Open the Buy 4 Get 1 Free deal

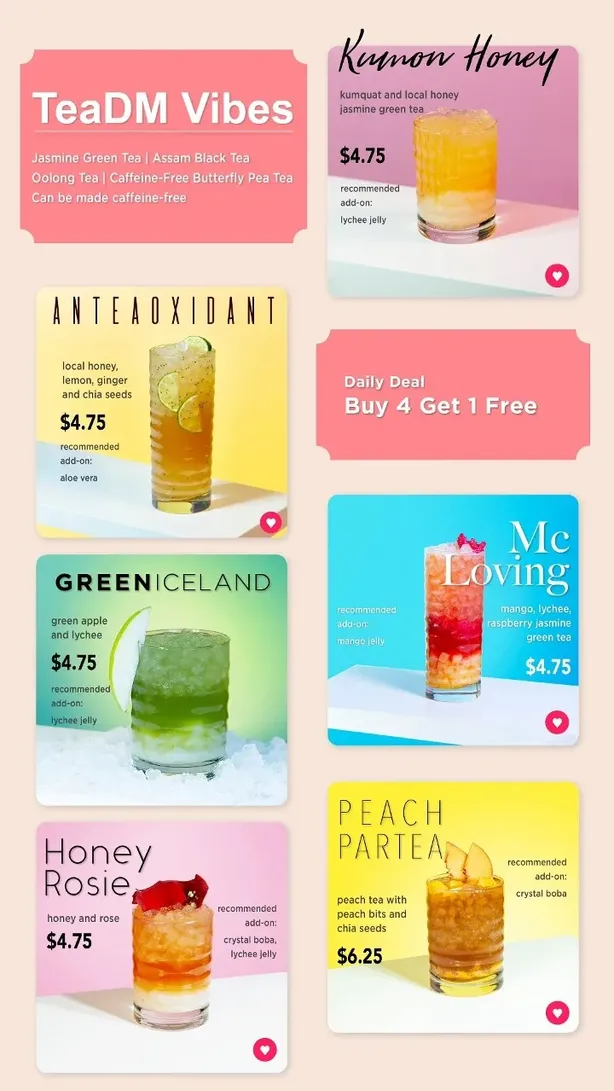tap(453, 395)
